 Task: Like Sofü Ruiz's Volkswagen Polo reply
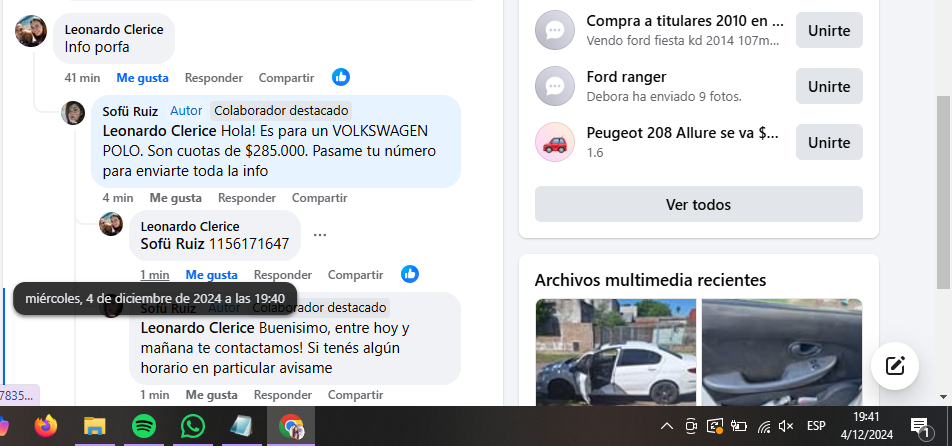pyautogui.click(x=176, y=198)
